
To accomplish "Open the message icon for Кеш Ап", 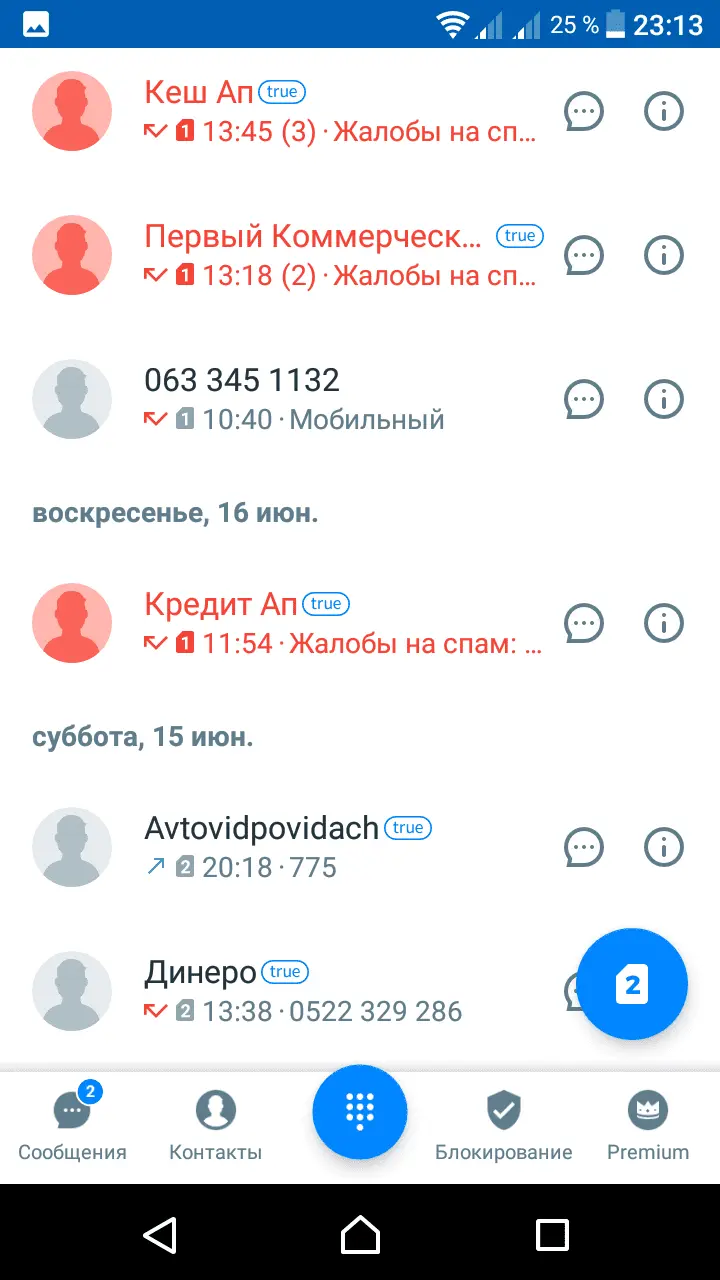I will [x=584, y=111].
